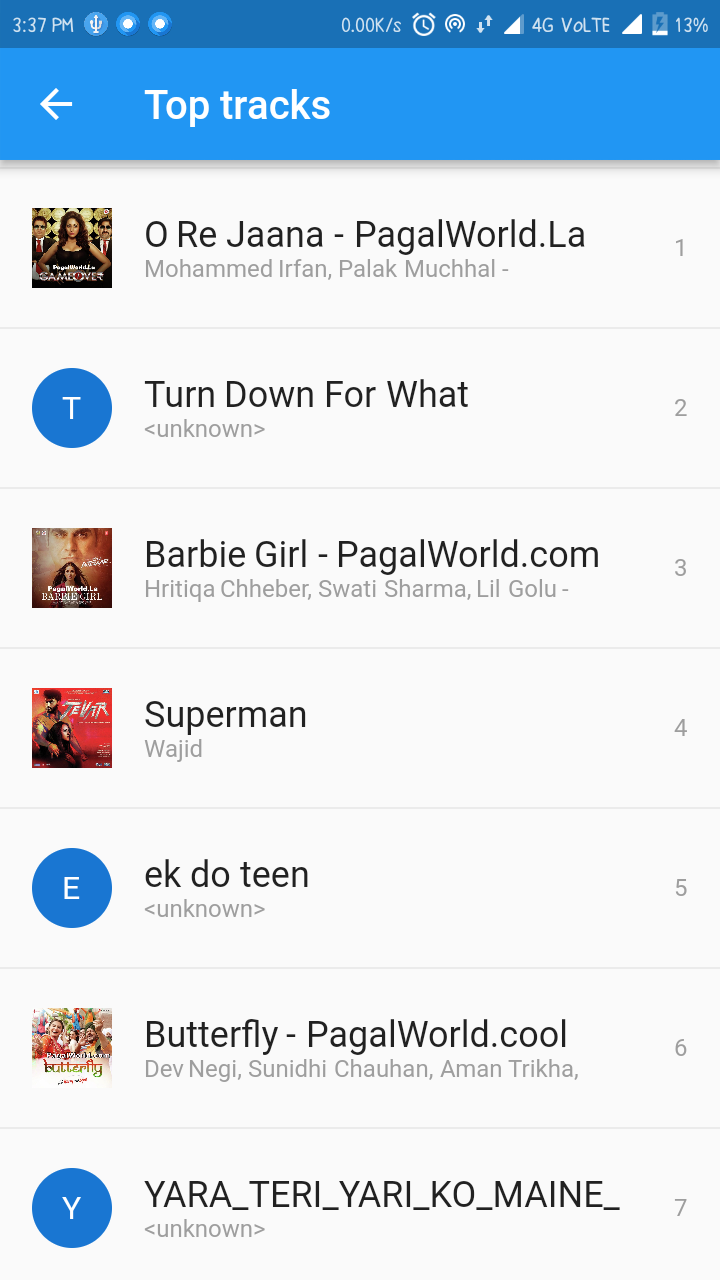Image resolution: width=720 pixels, height=1280 pixels.
Task: Go back from Top tracks
Action: [x=56, y=104]
